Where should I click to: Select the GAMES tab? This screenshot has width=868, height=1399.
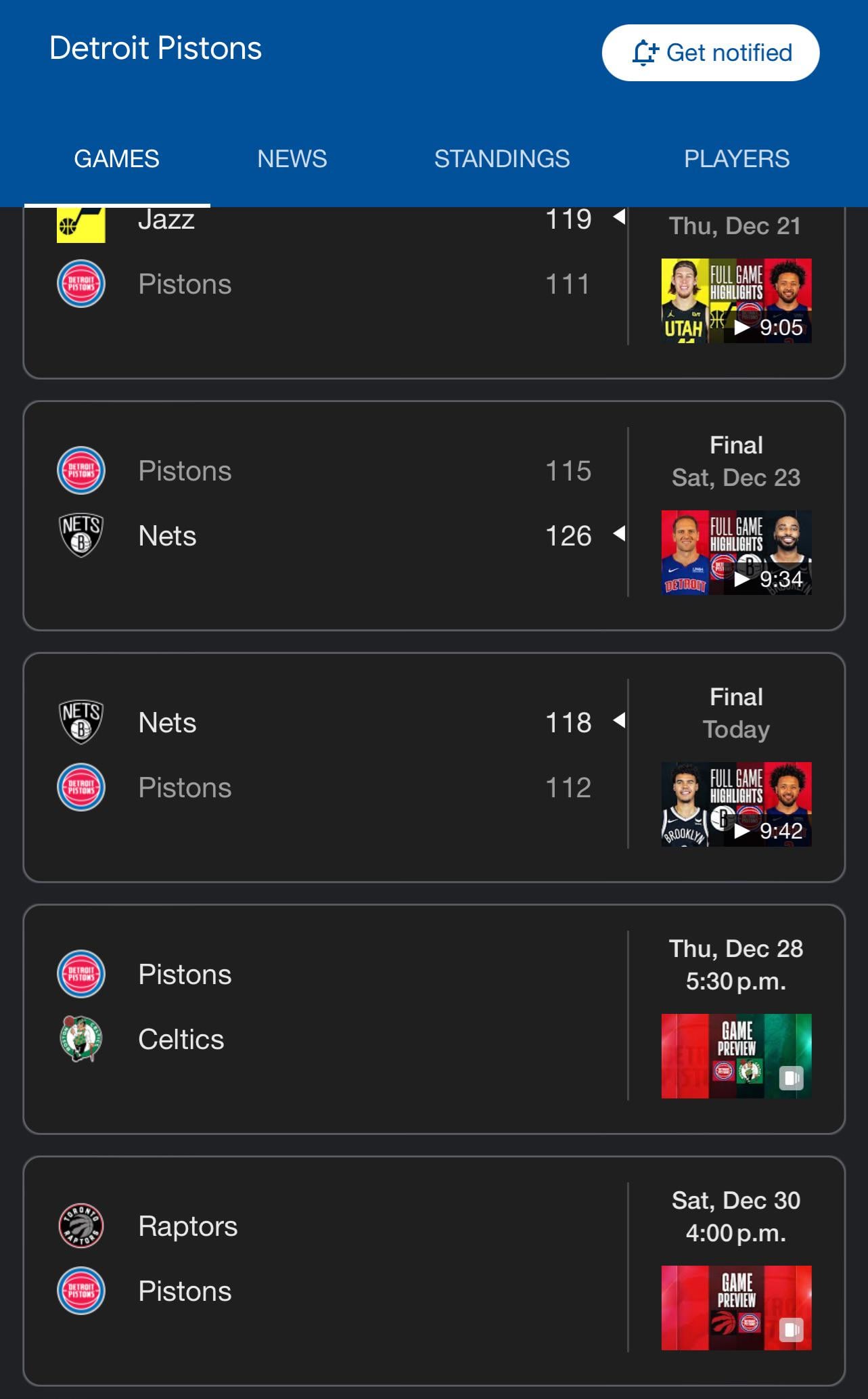(116, 159)
